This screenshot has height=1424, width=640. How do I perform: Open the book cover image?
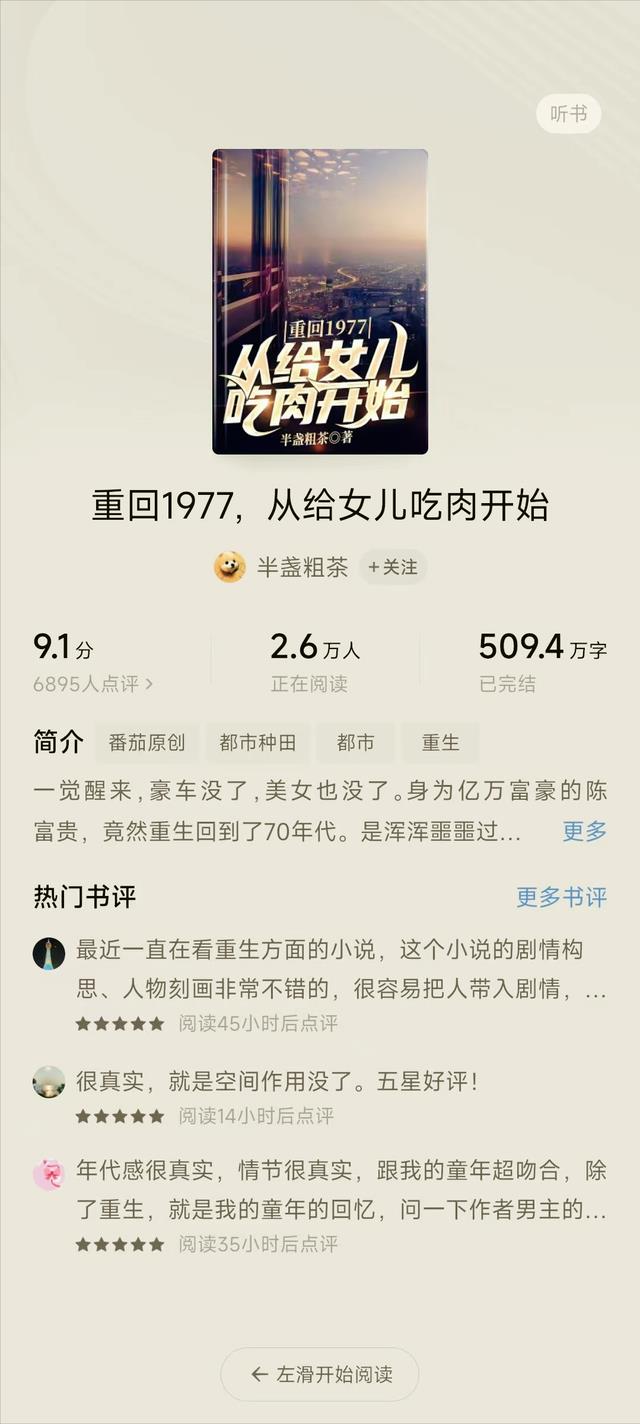[x=320, y=301]
